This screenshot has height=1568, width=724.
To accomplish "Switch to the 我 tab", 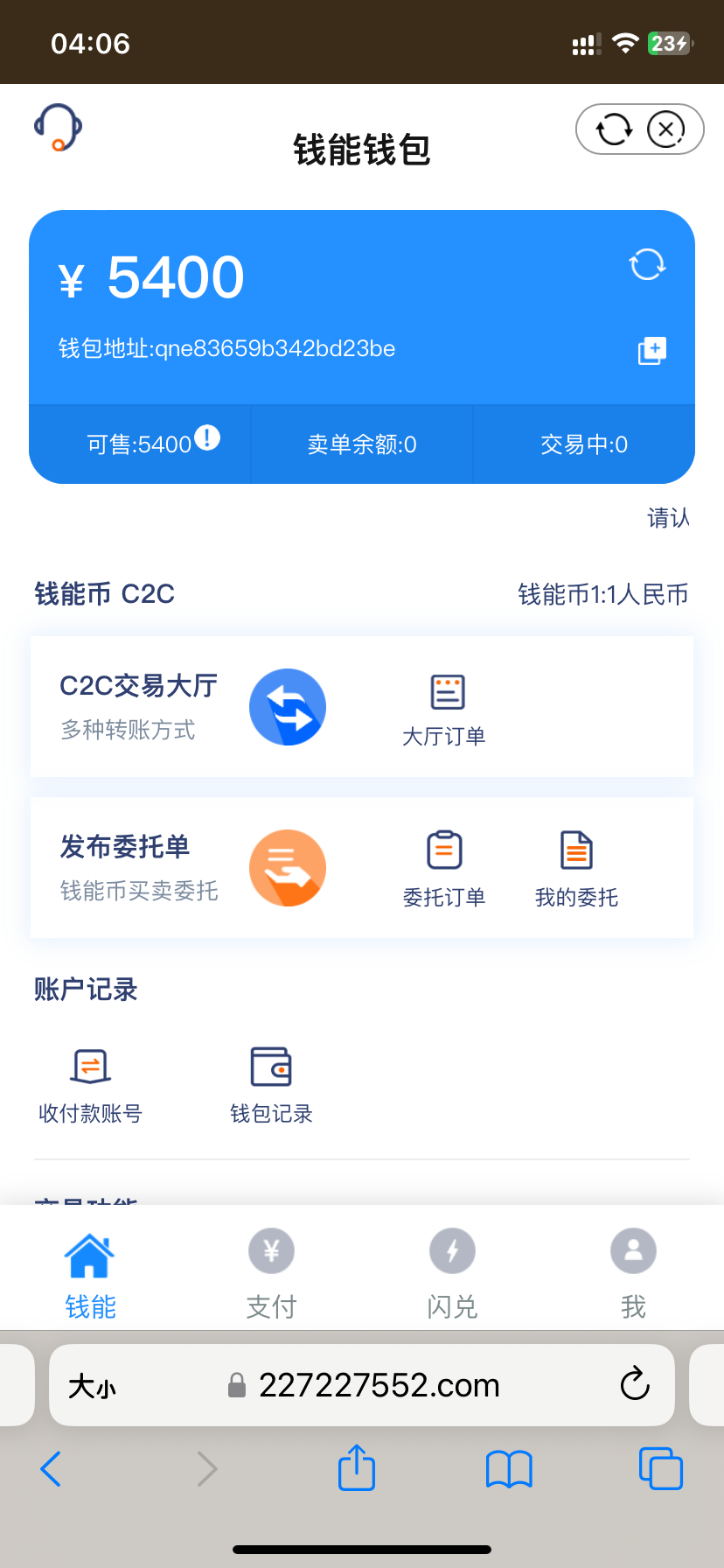I will point(633,1269).
